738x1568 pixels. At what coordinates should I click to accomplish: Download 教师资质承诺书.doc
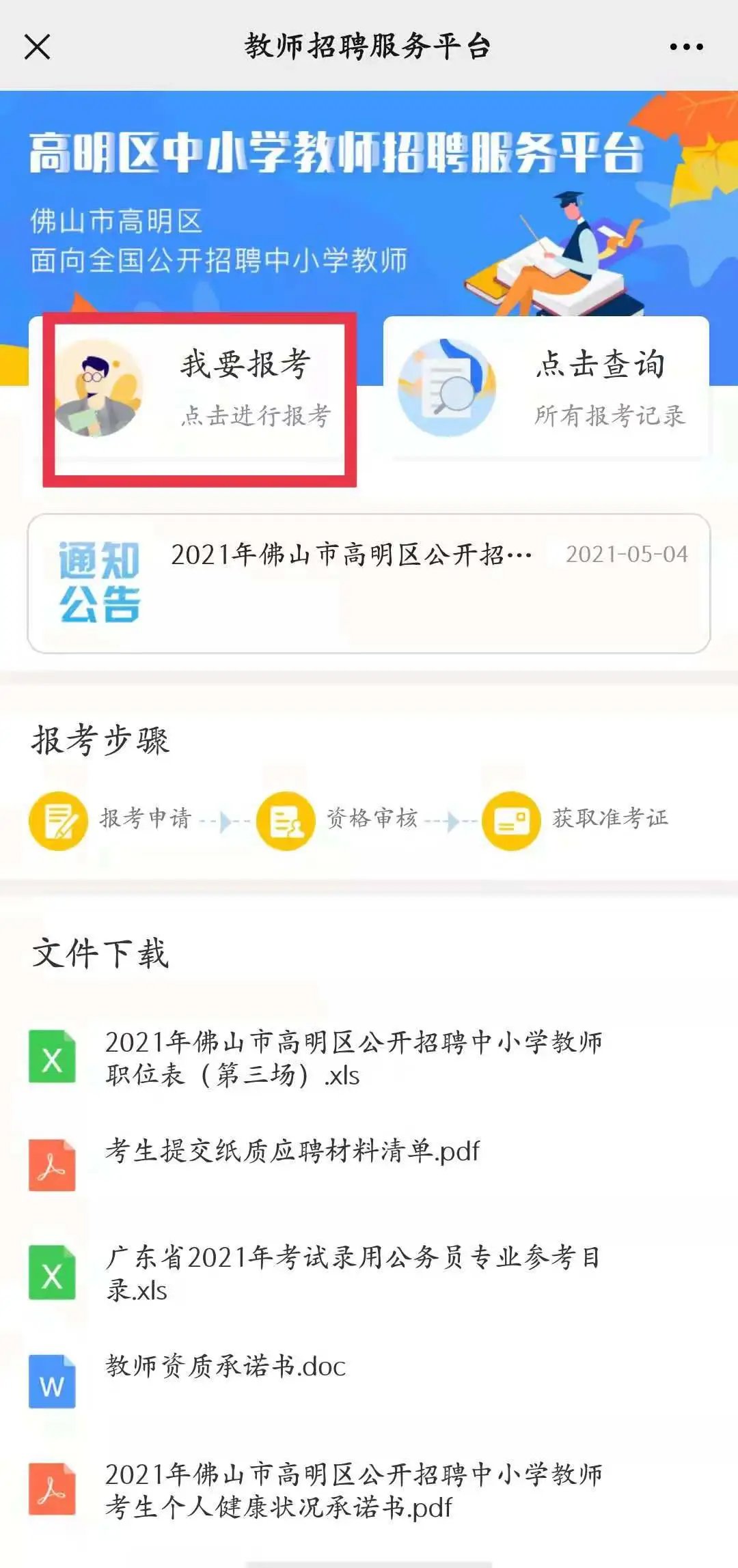coord(225,1367)
